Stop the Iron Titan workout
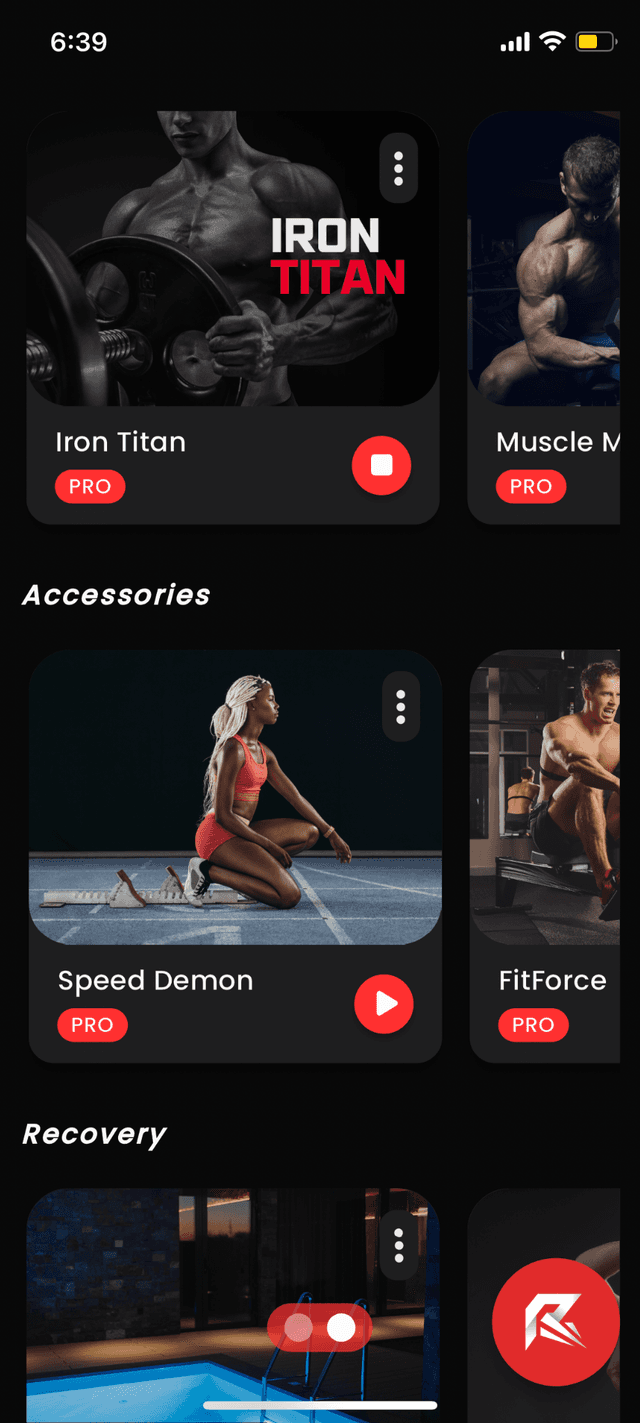Screen dimensions: 640x1423 (381, 465)
